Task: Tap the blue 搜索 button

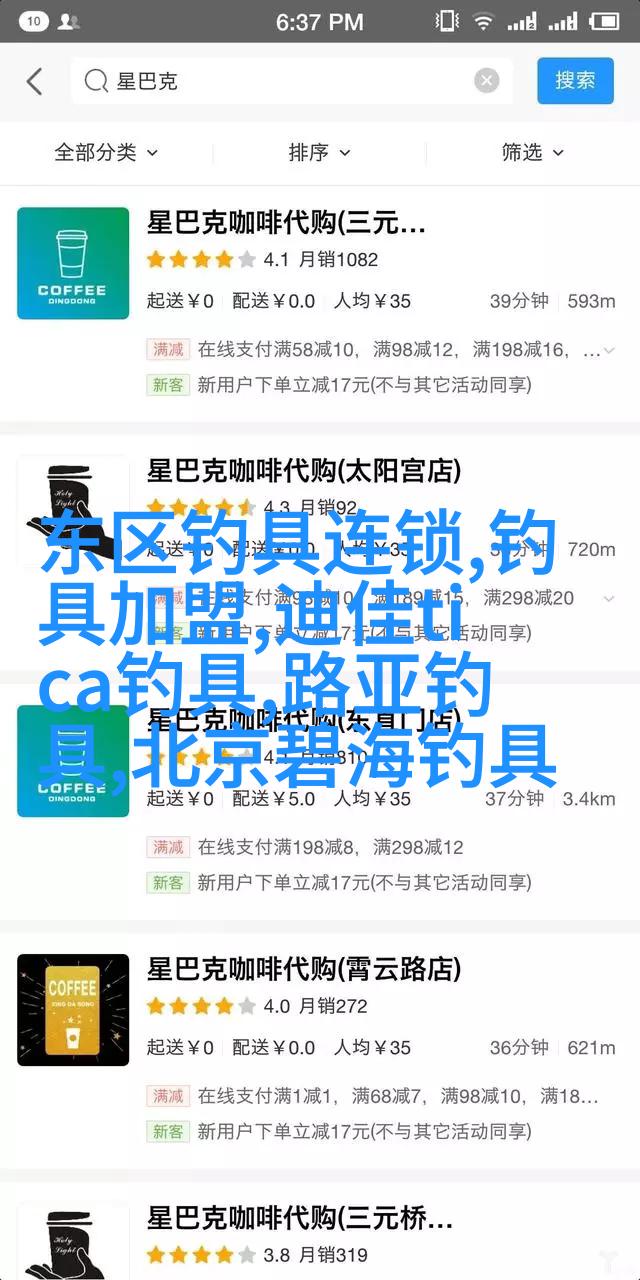Action: tap(575, 82)
